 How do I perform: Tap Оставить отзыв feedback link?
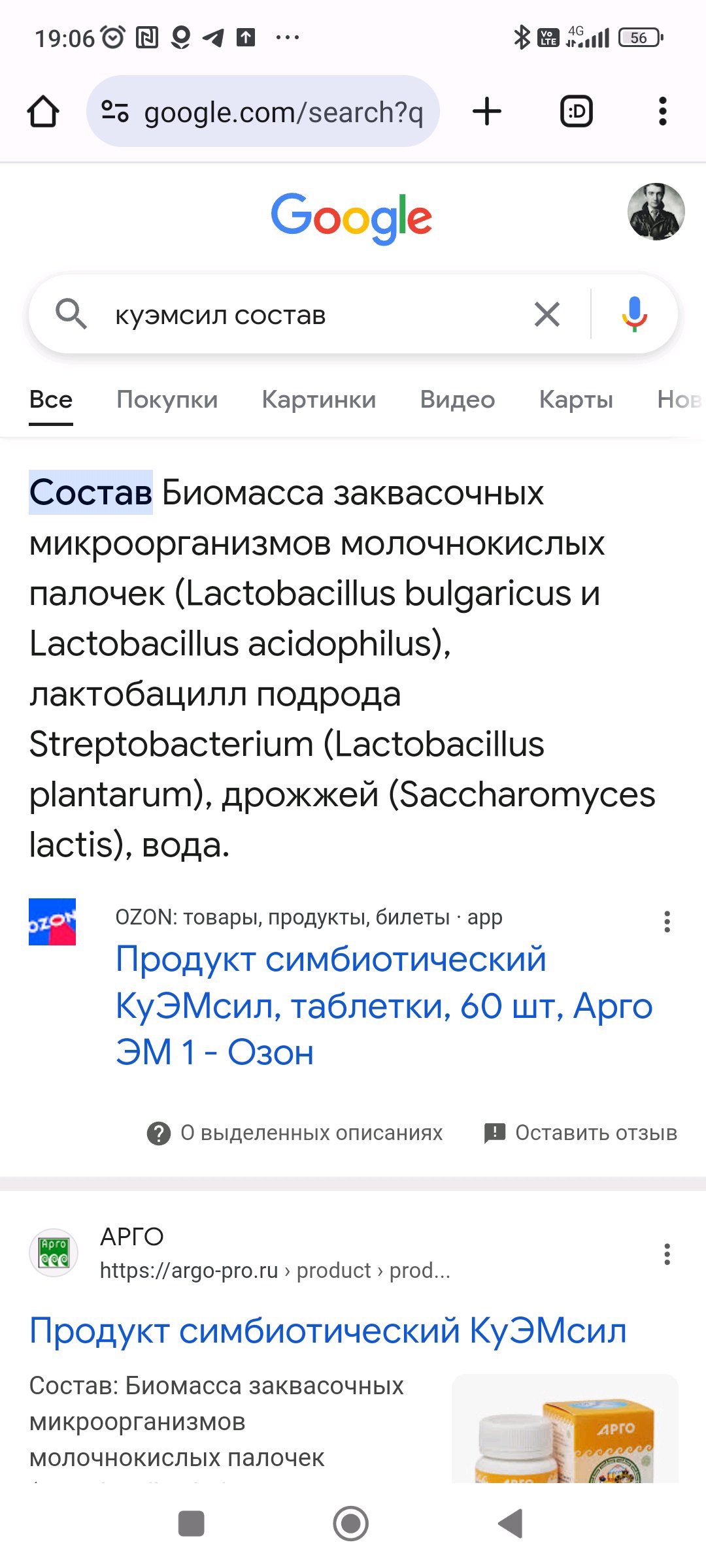click(x=580, y=1133)
